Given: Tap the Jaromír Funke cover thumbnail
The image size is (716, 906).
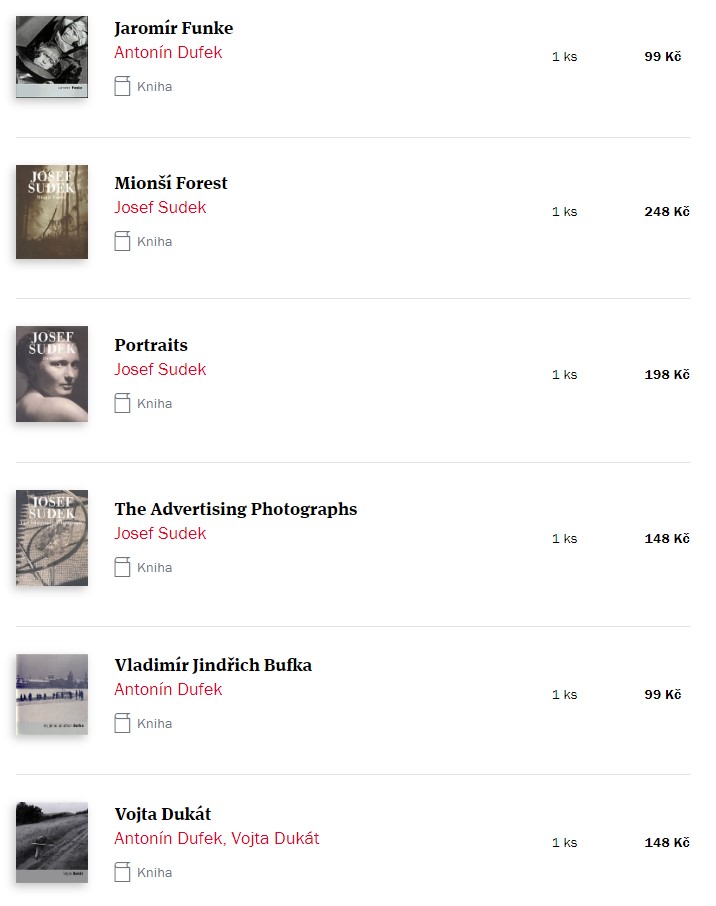Looking at the screenshot, I should [x=52, y=56].
